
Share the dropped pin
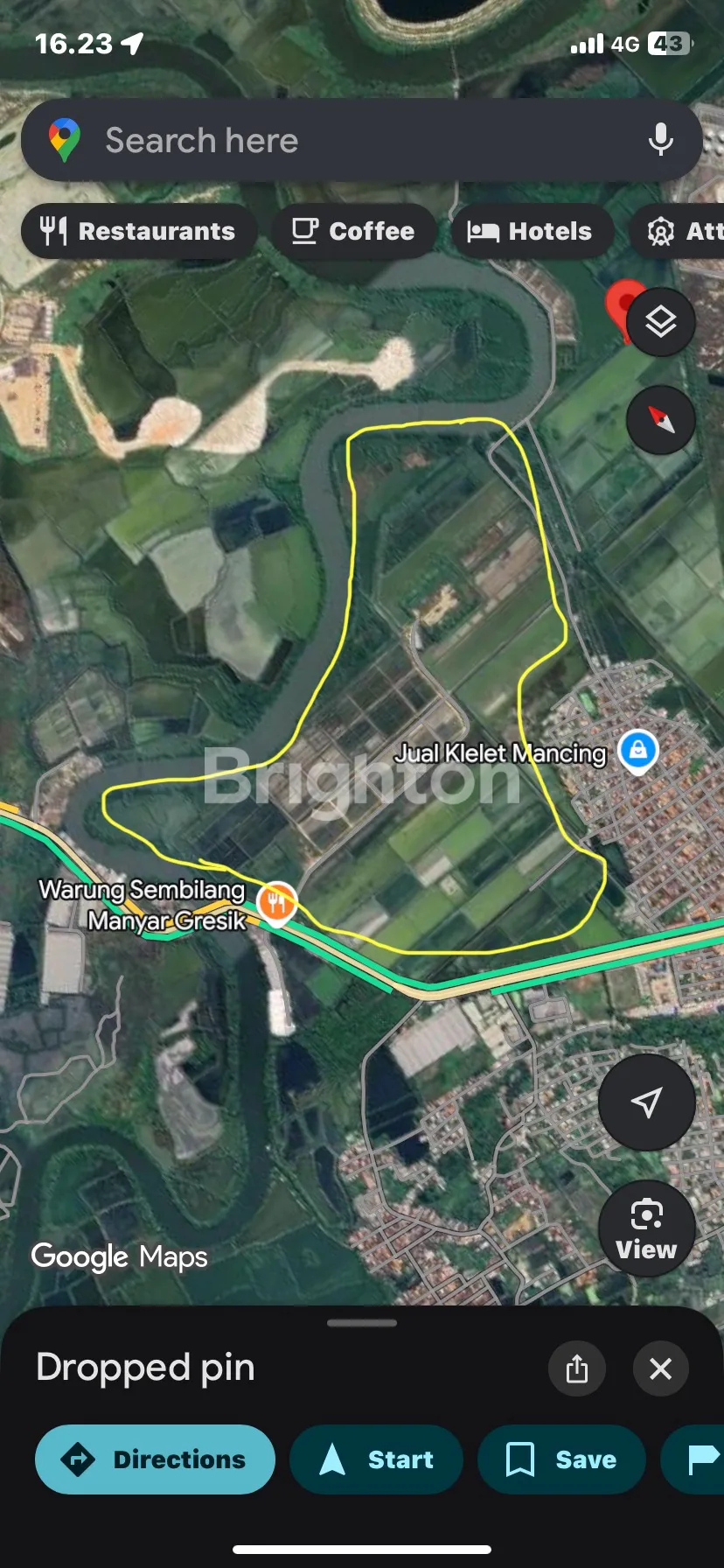pos(576,1368)
